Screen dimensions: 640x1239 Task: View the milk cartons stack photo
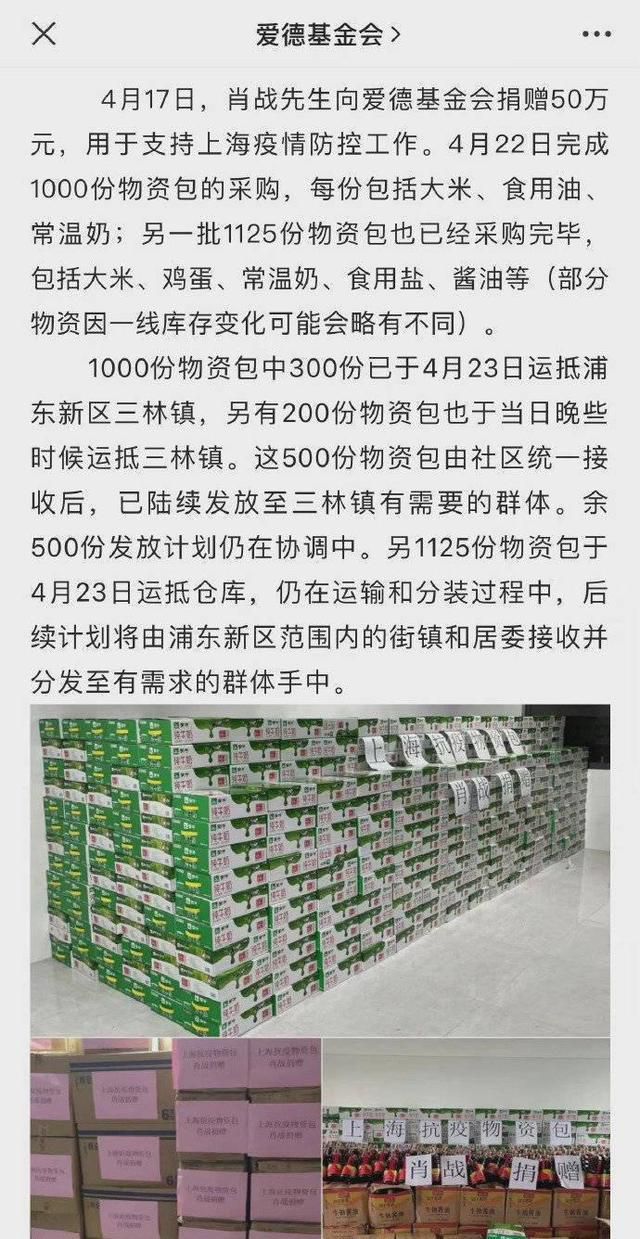(319, 869)
